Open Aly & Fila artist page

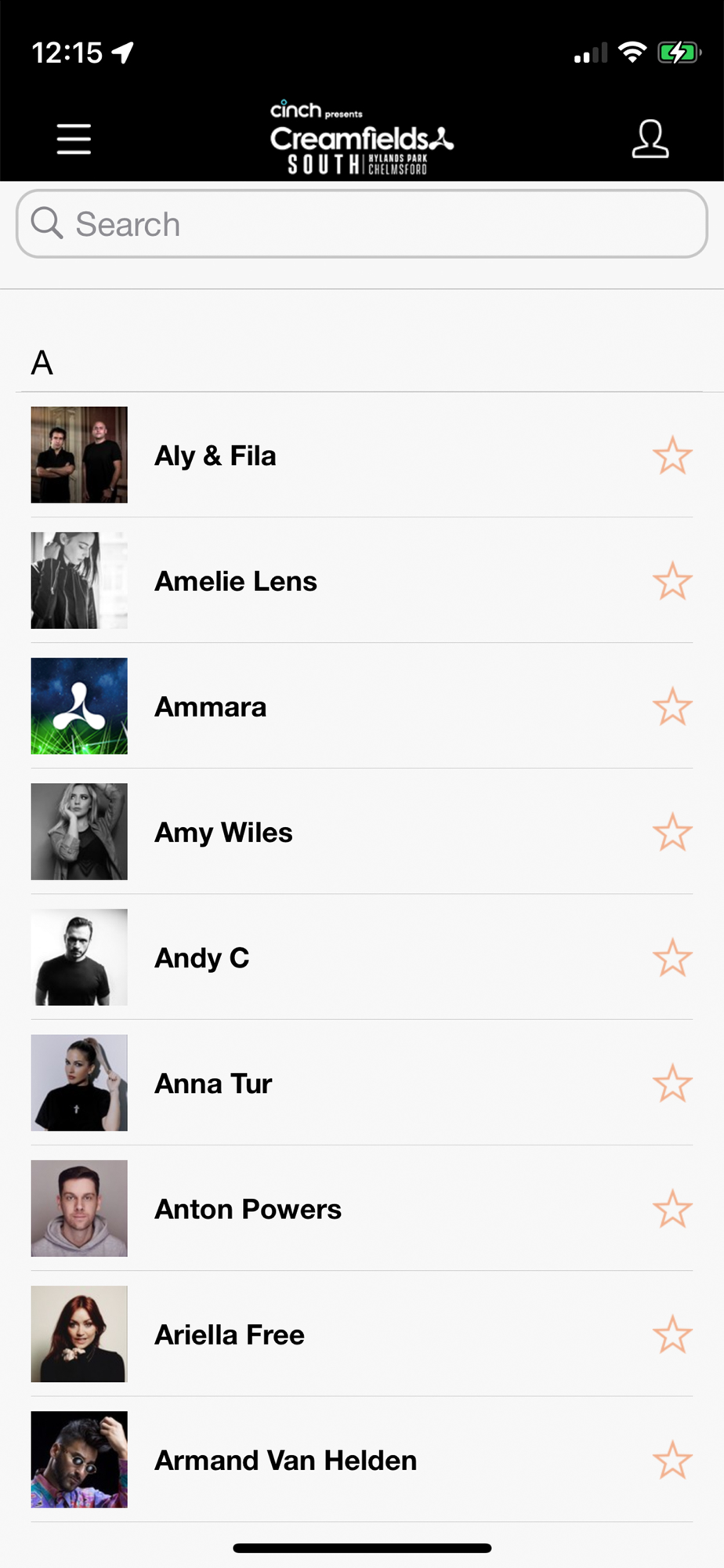coord(215,456)
